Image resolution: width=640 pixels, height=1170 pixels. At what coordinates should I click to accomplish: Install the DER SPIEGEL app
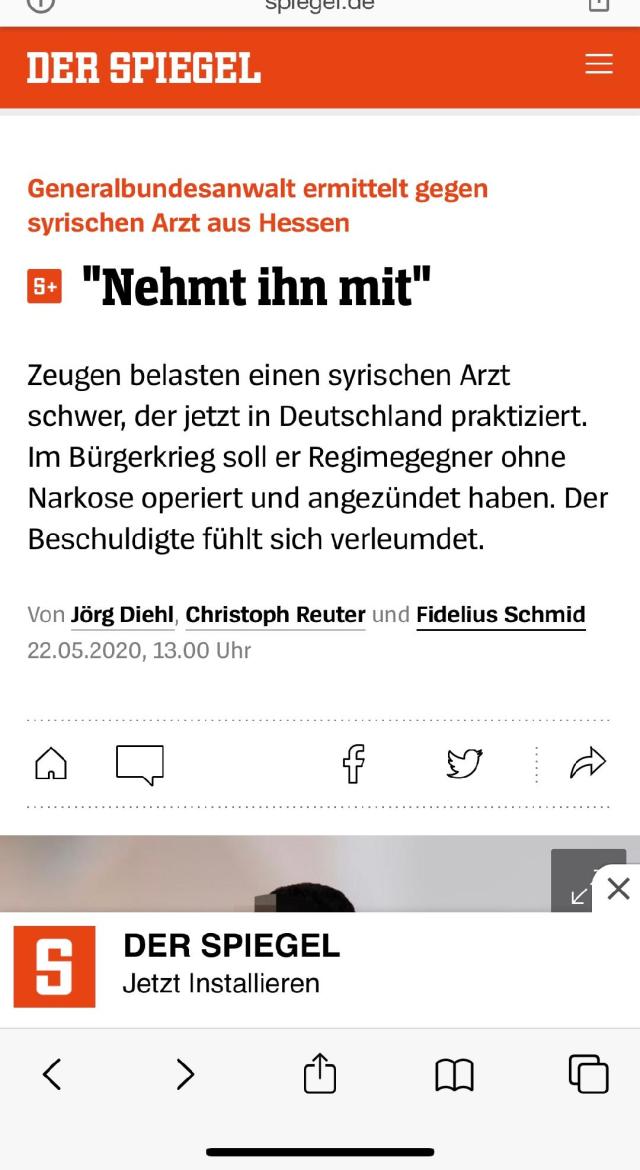(220, 983)
